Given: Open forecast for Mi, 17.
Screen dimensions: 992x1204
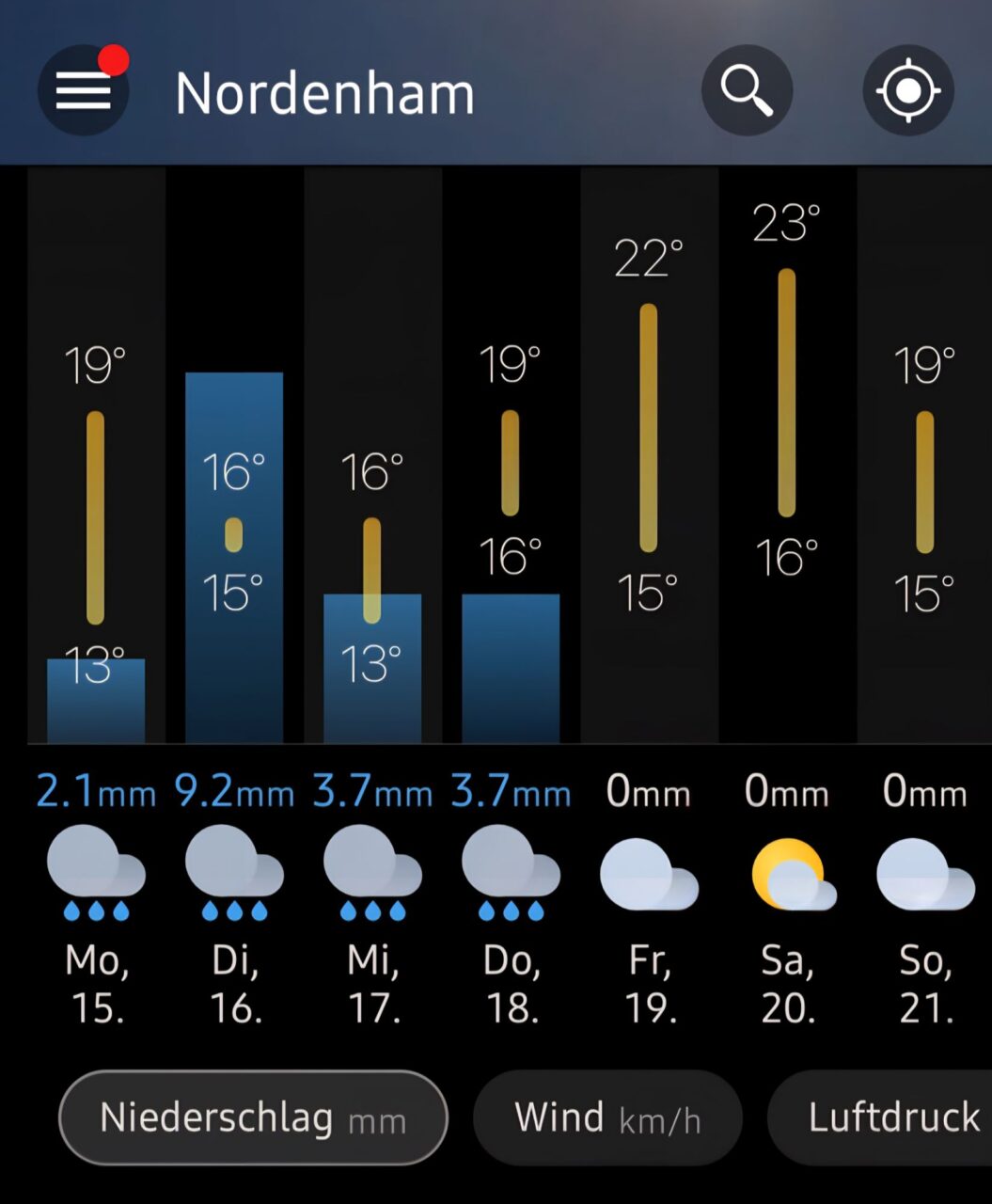Looking at the screenshot, I should click(x=373, y=983).
